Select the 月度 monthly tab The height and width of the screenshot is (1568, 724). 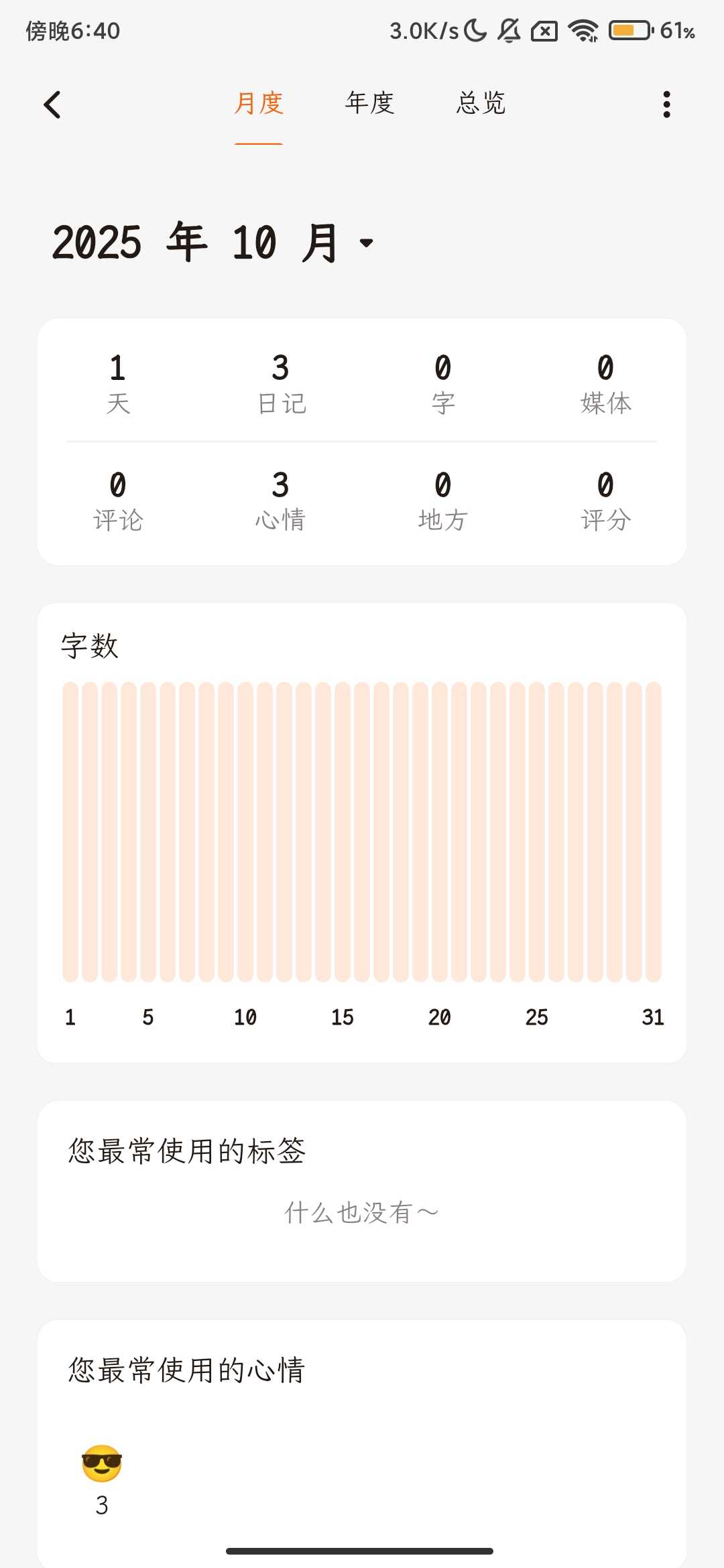(259, 104)
